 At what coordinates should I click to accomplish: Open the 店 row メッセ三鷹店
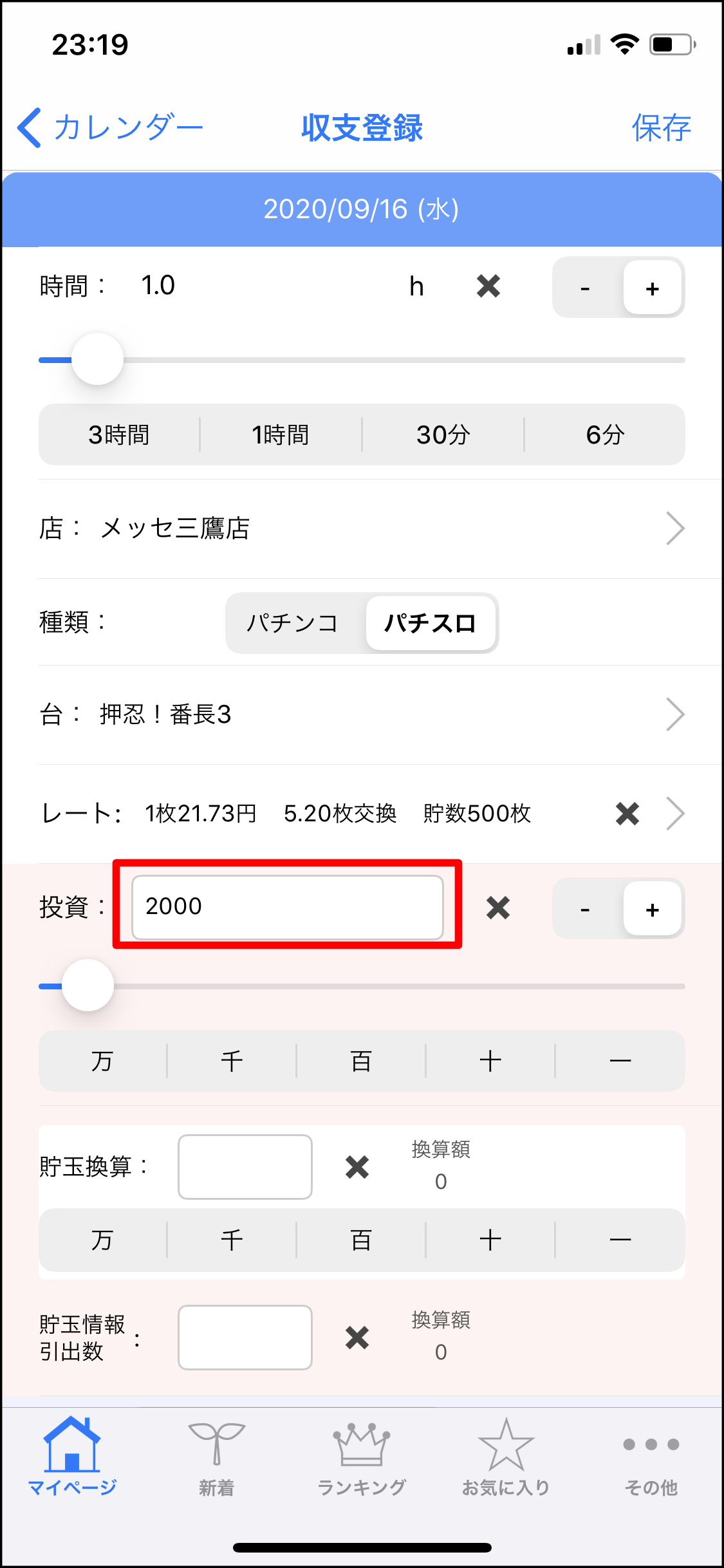click(x=362, y=528)
